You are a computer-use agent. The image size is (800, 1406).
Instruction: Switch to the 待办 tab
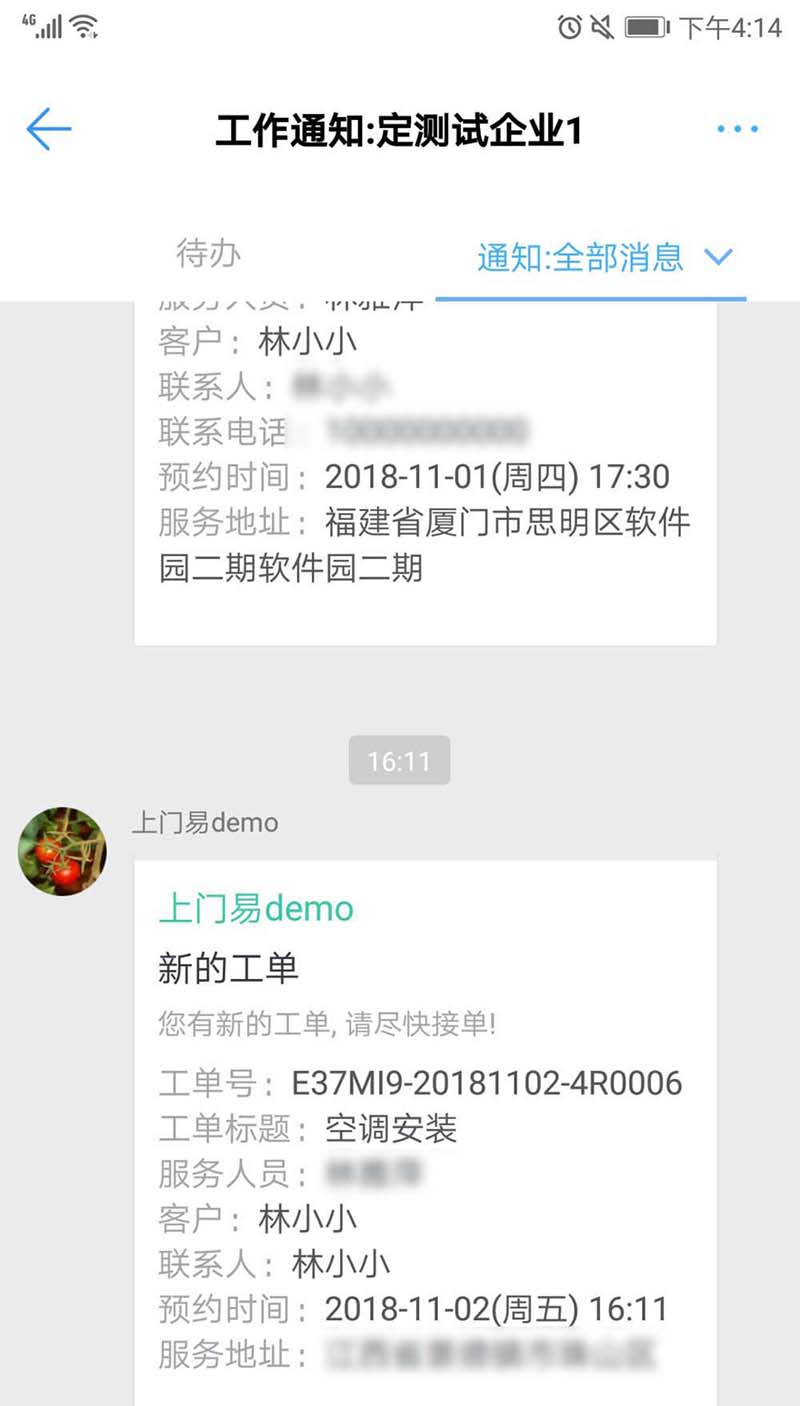tap(208, 254)
